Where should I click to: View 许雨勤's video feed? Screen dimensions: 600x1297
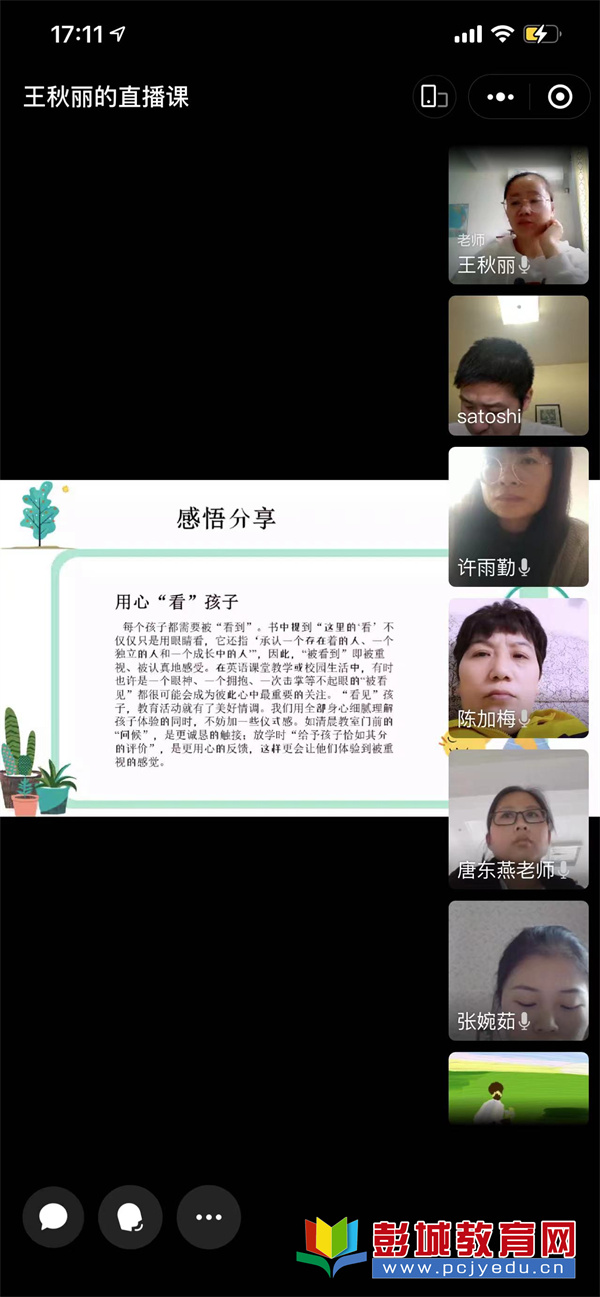(518, 516)
